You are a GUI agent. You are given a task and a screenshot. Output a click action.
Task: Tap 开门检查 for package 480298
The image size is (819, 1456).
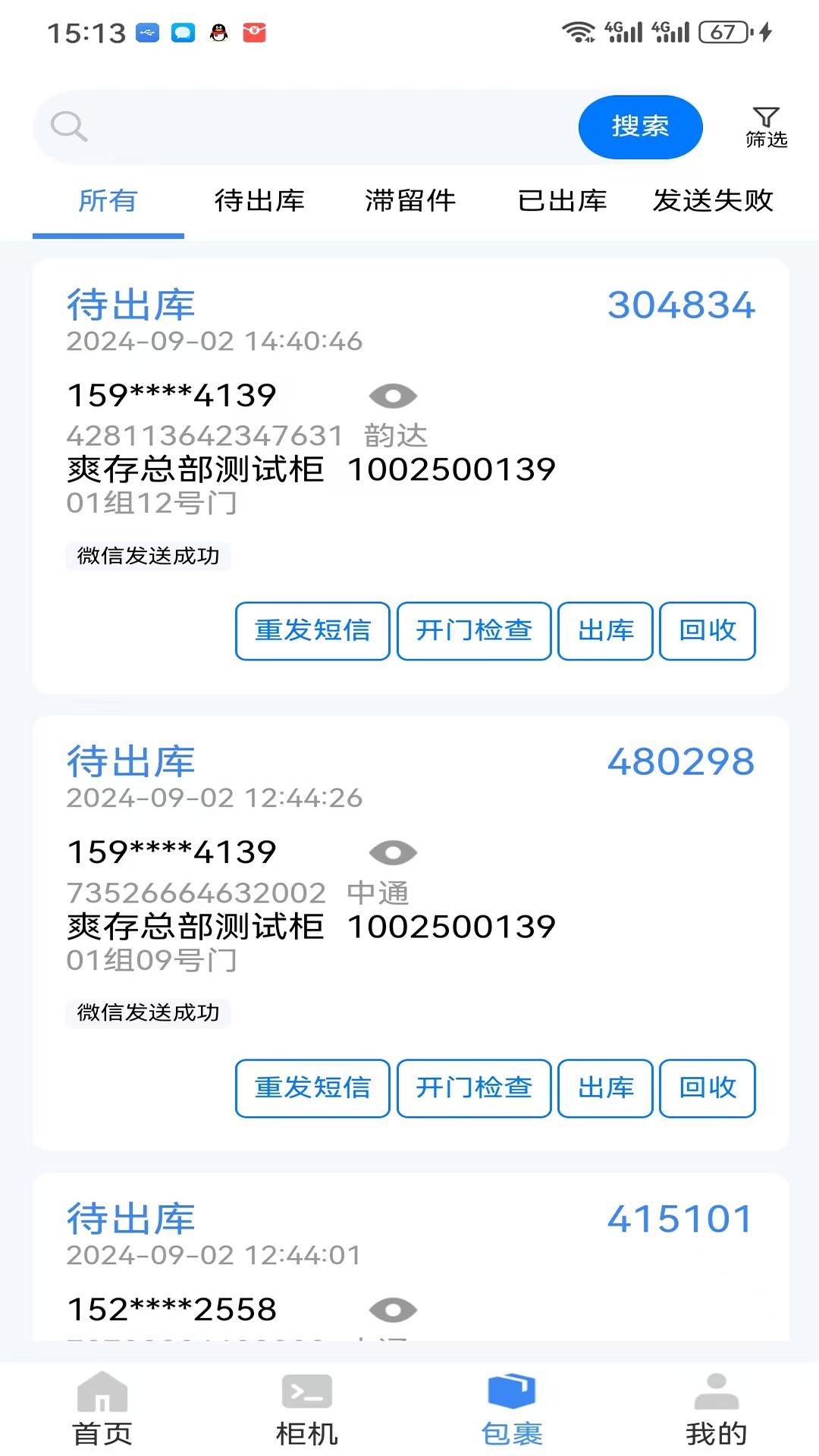[474, 1088]
